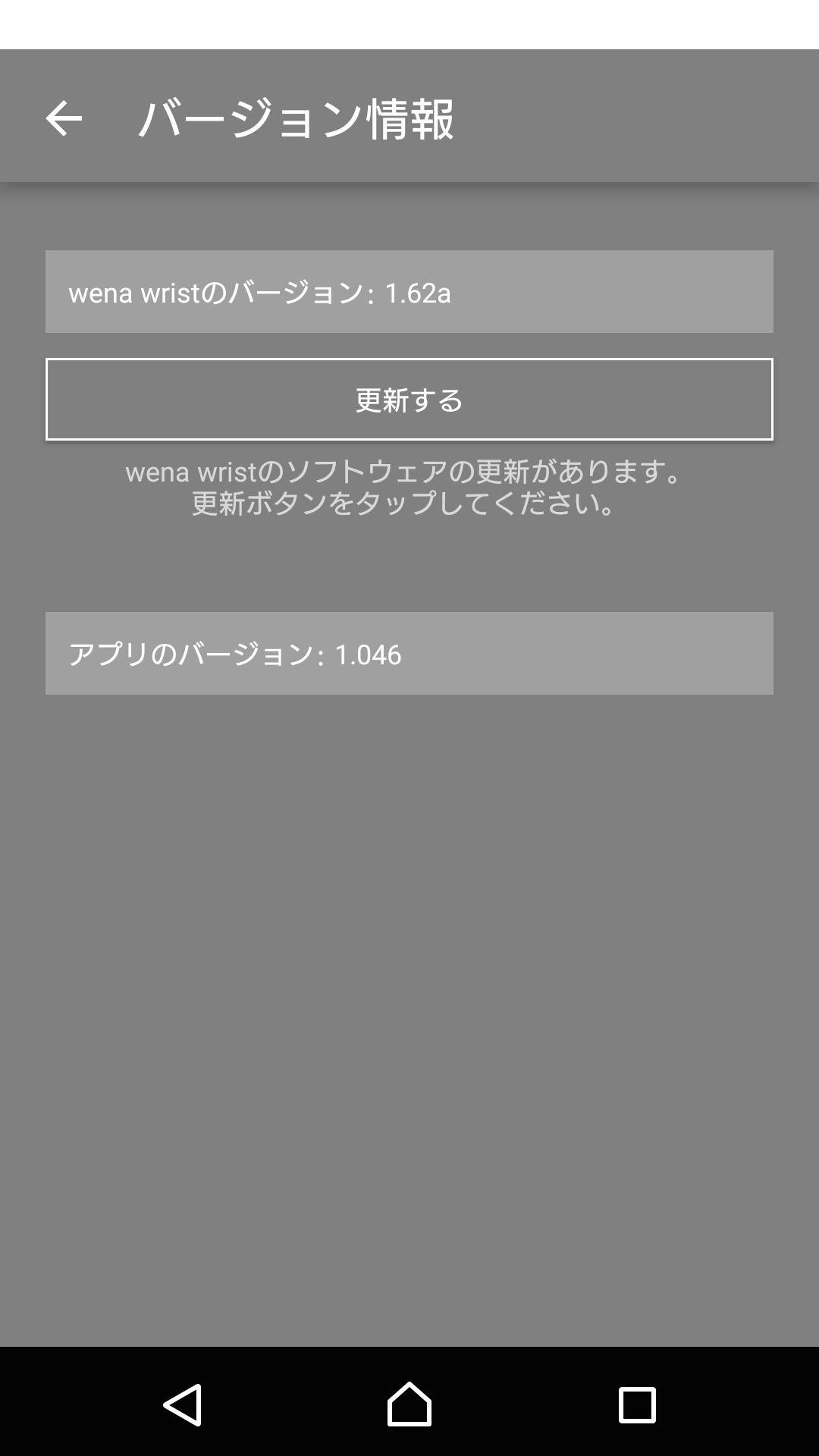Tap the system home button
The image size is (819, 1456).
409,1404
